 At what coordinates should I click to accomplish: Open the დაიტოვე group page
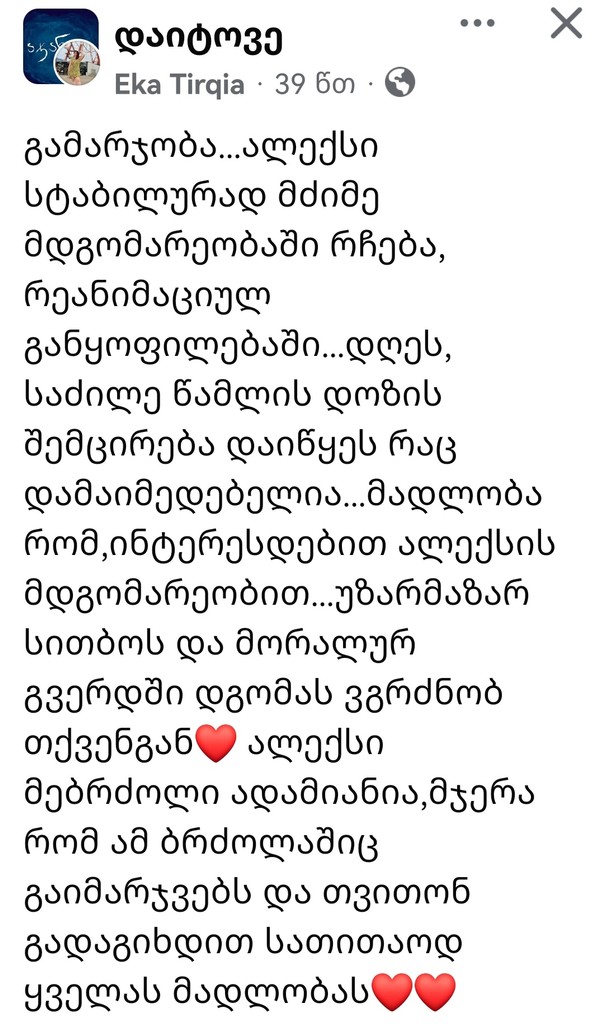[x=198, y=38]
